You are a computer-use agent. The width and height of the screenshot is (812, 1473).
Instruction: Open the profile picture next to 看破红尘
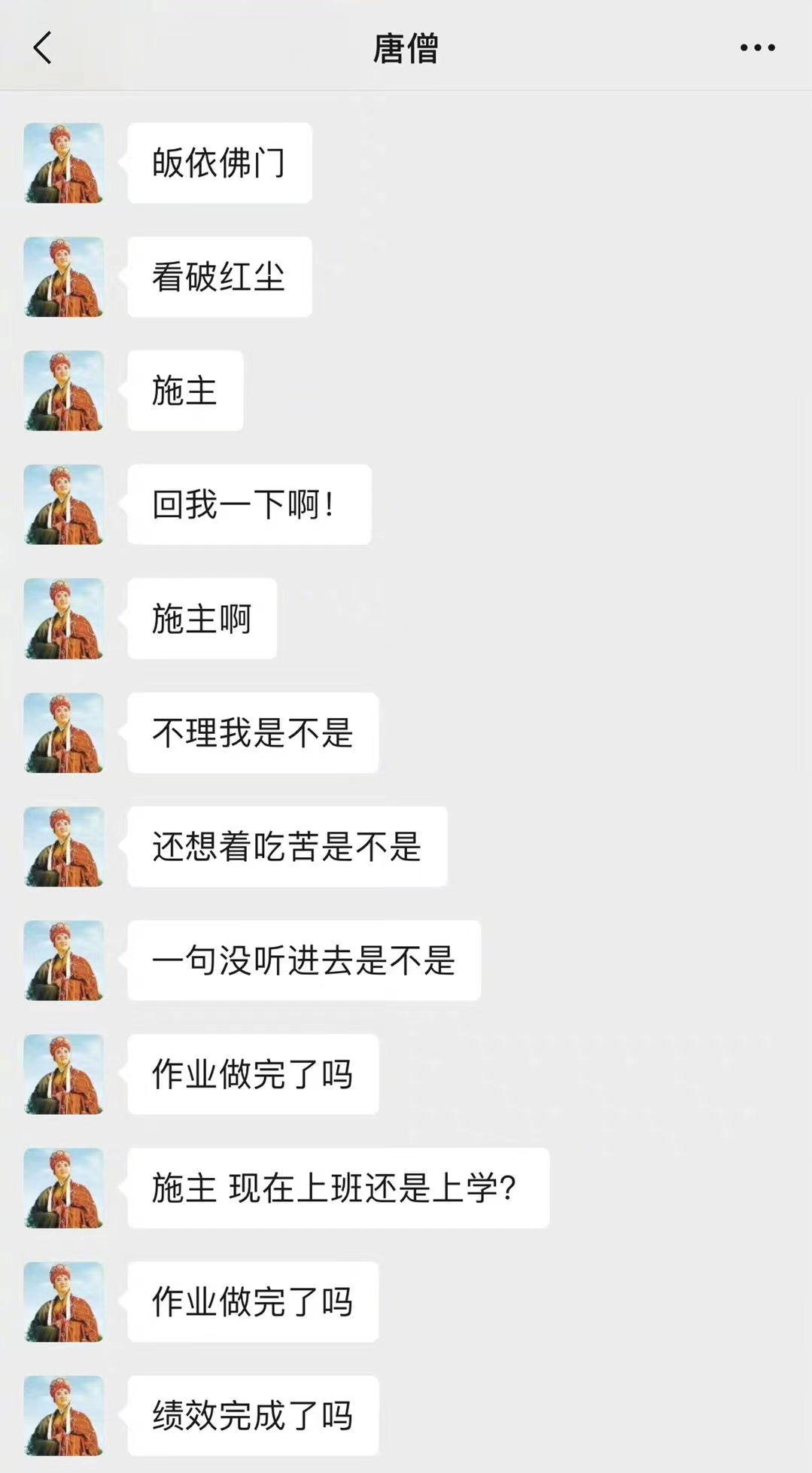(64, 277)
